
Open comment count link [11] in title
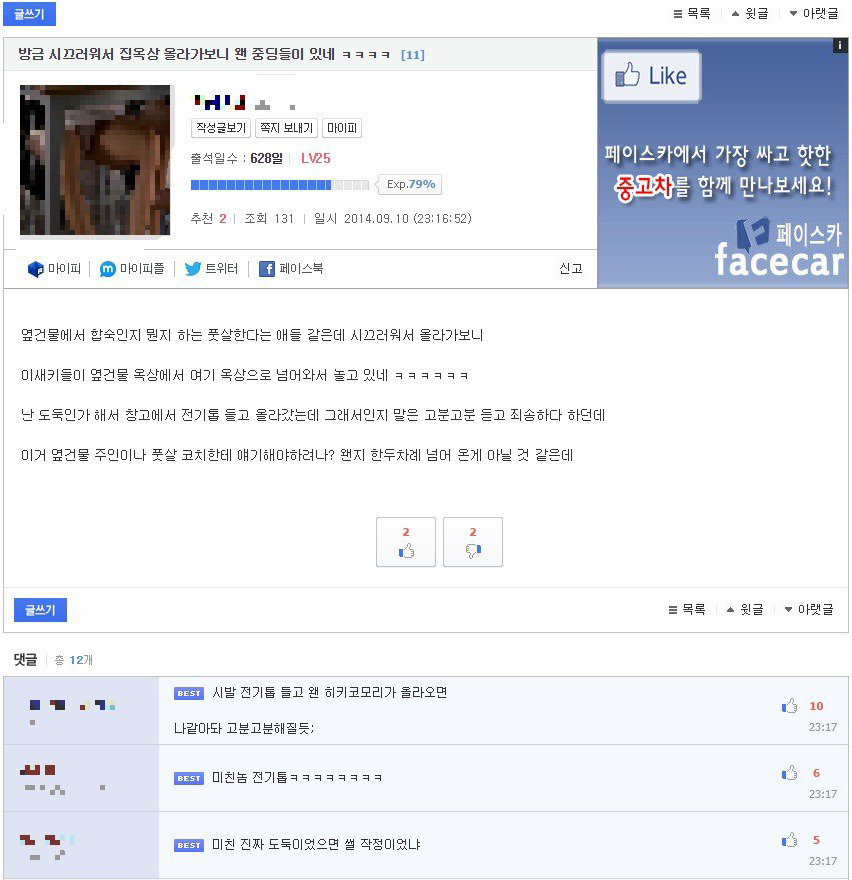(412, 55)
